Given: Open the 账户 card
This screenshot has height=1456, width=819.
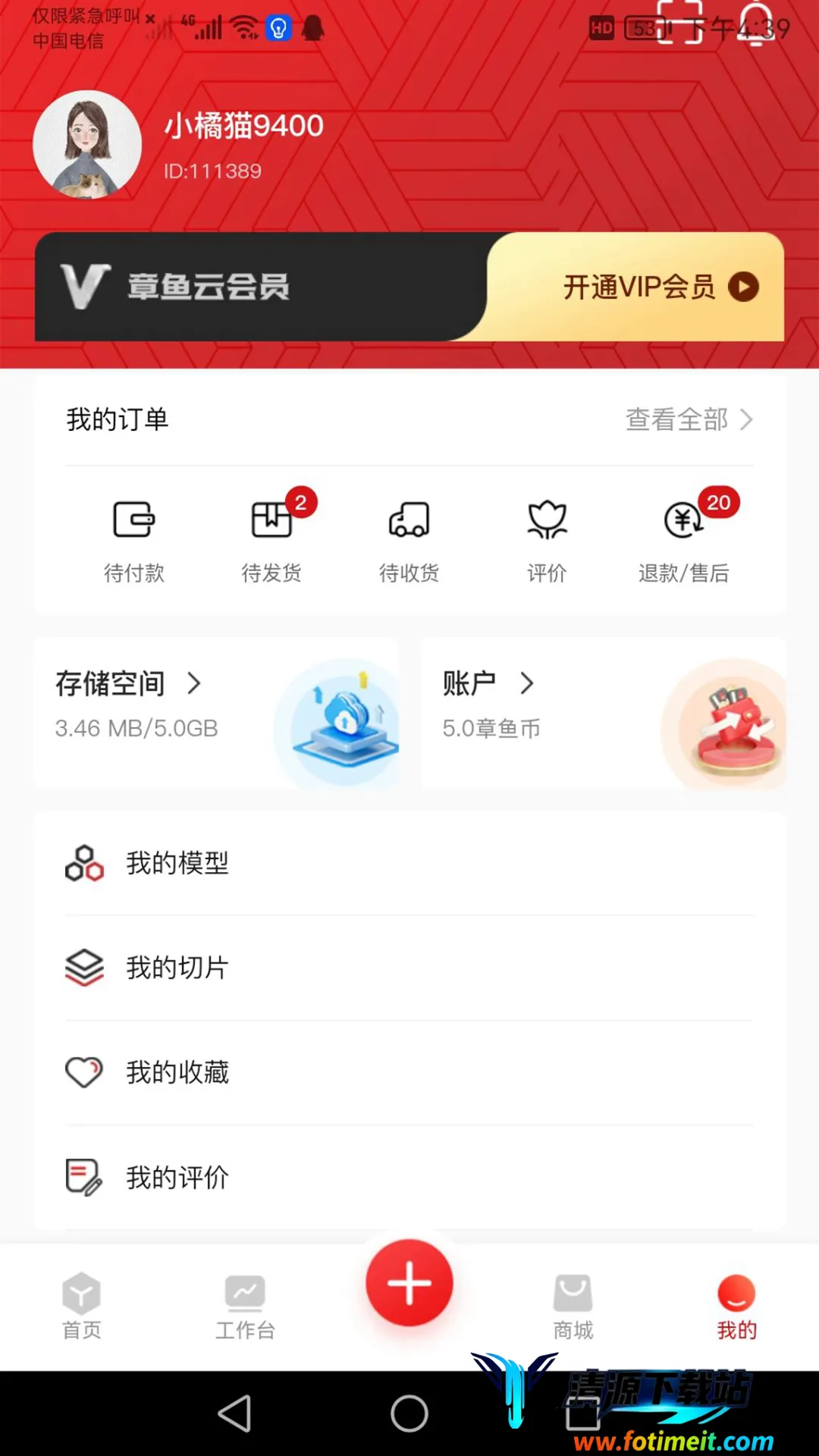Looking at the screenshot, I should tap(603, 713).
